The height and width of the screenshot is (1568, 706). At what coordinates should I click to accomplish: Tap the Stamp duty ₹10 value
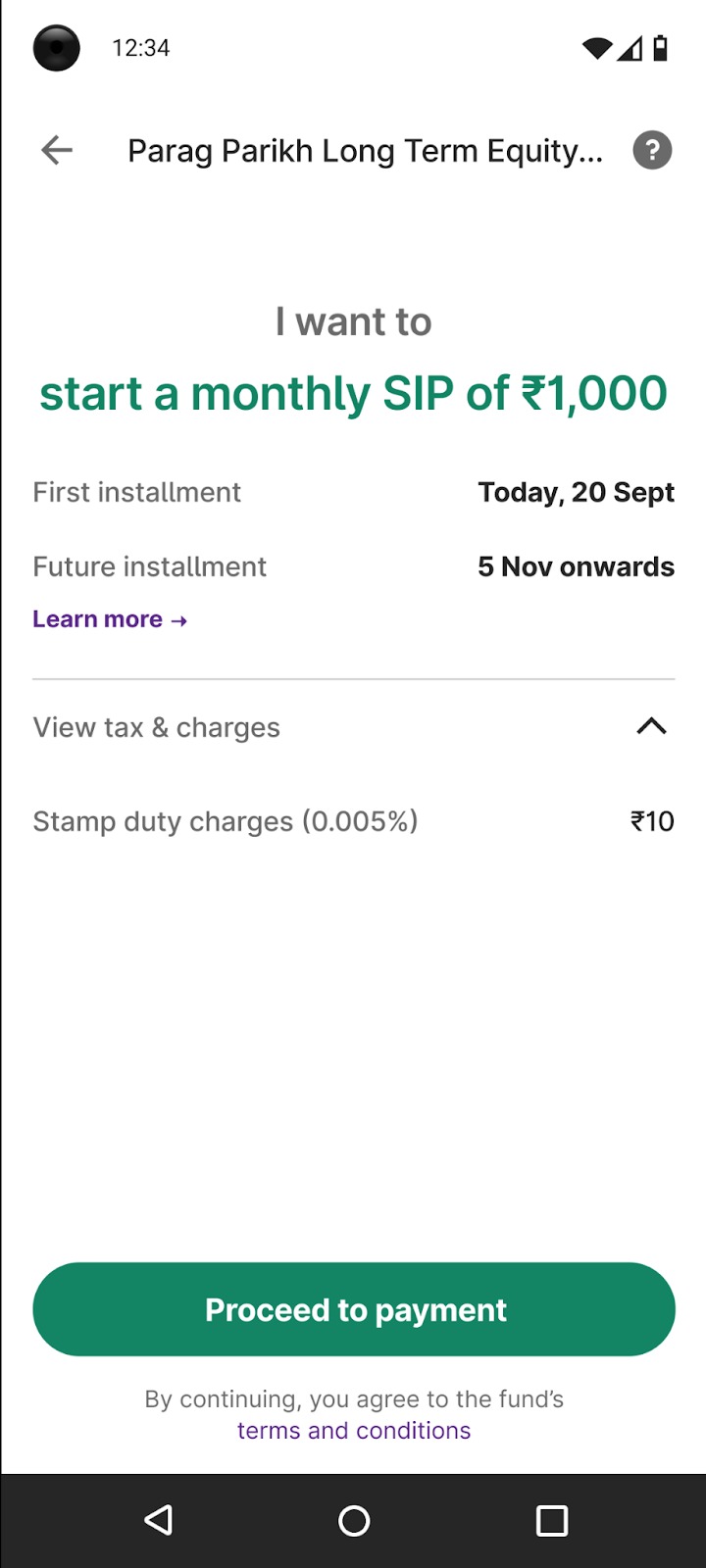click(652, 821)
